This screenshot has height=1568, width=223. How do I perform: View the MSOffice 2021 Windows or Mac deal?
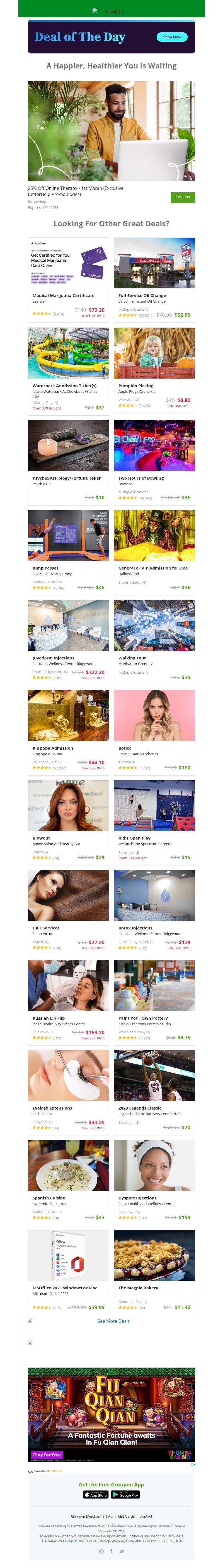coord(65,1288)
